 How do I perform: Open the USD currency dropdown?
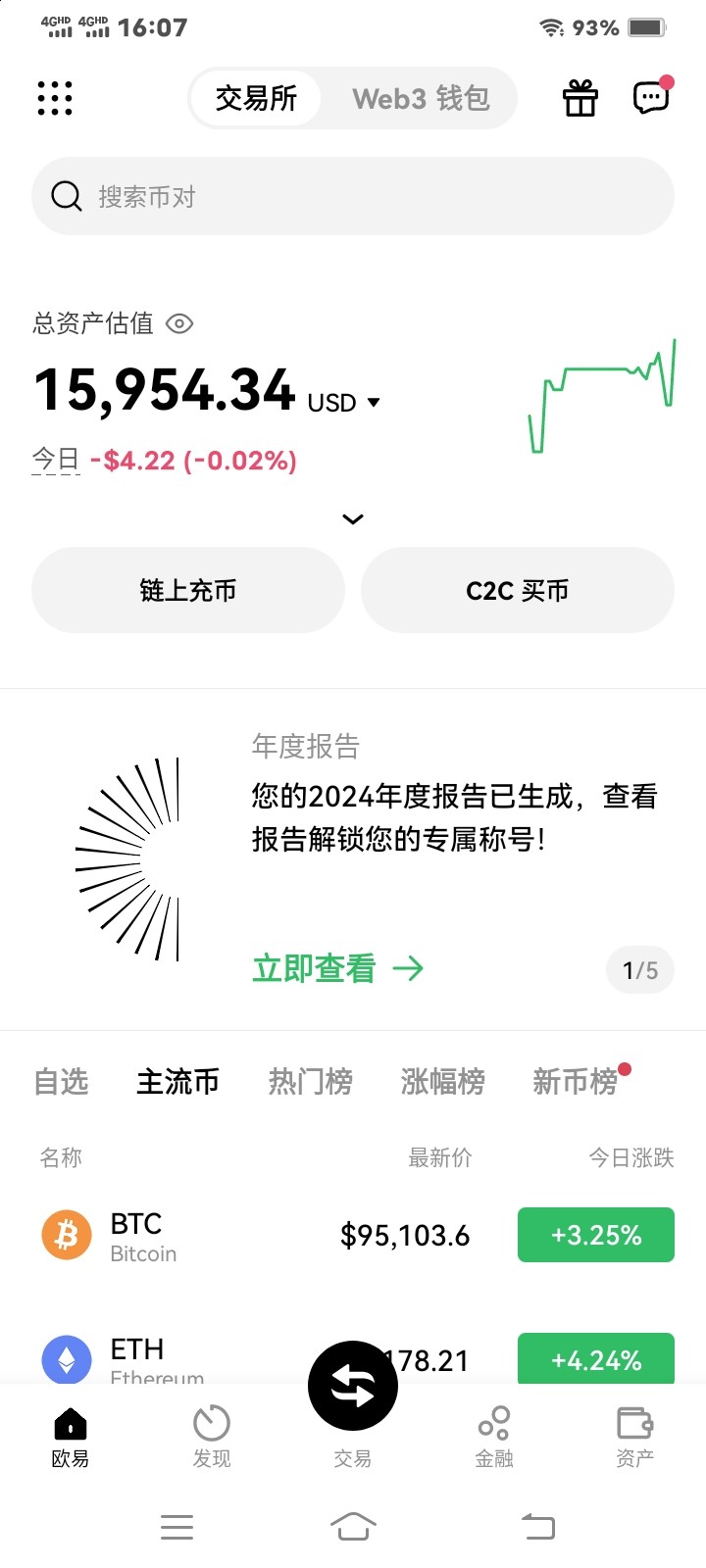point(344,403)
